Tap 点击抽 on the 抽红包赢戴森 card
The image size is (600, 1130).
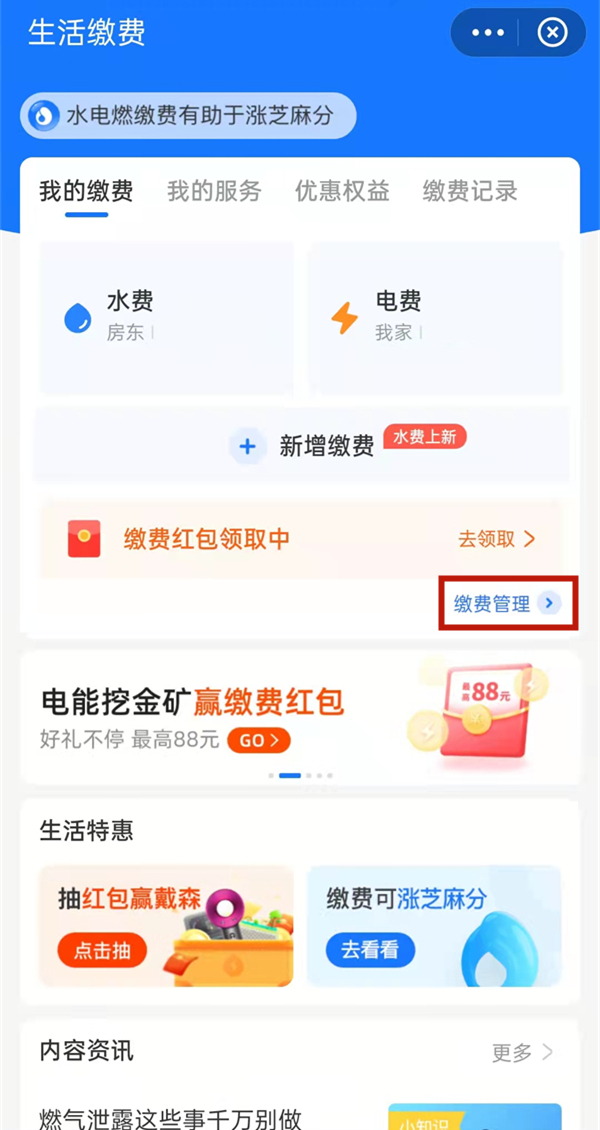click(x=102, y=949)
